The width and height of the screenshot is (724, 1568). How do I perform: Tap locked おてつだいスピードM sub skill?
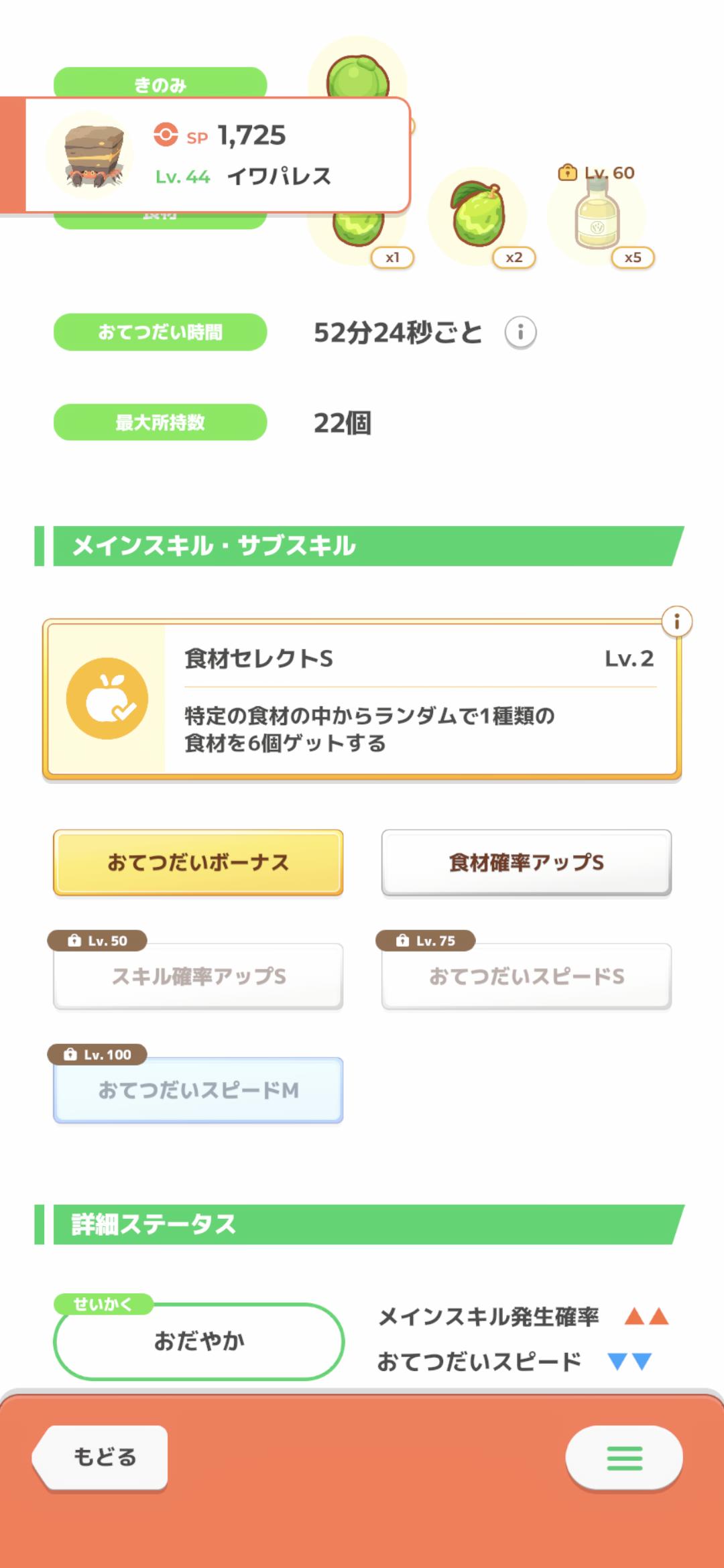198,1090
